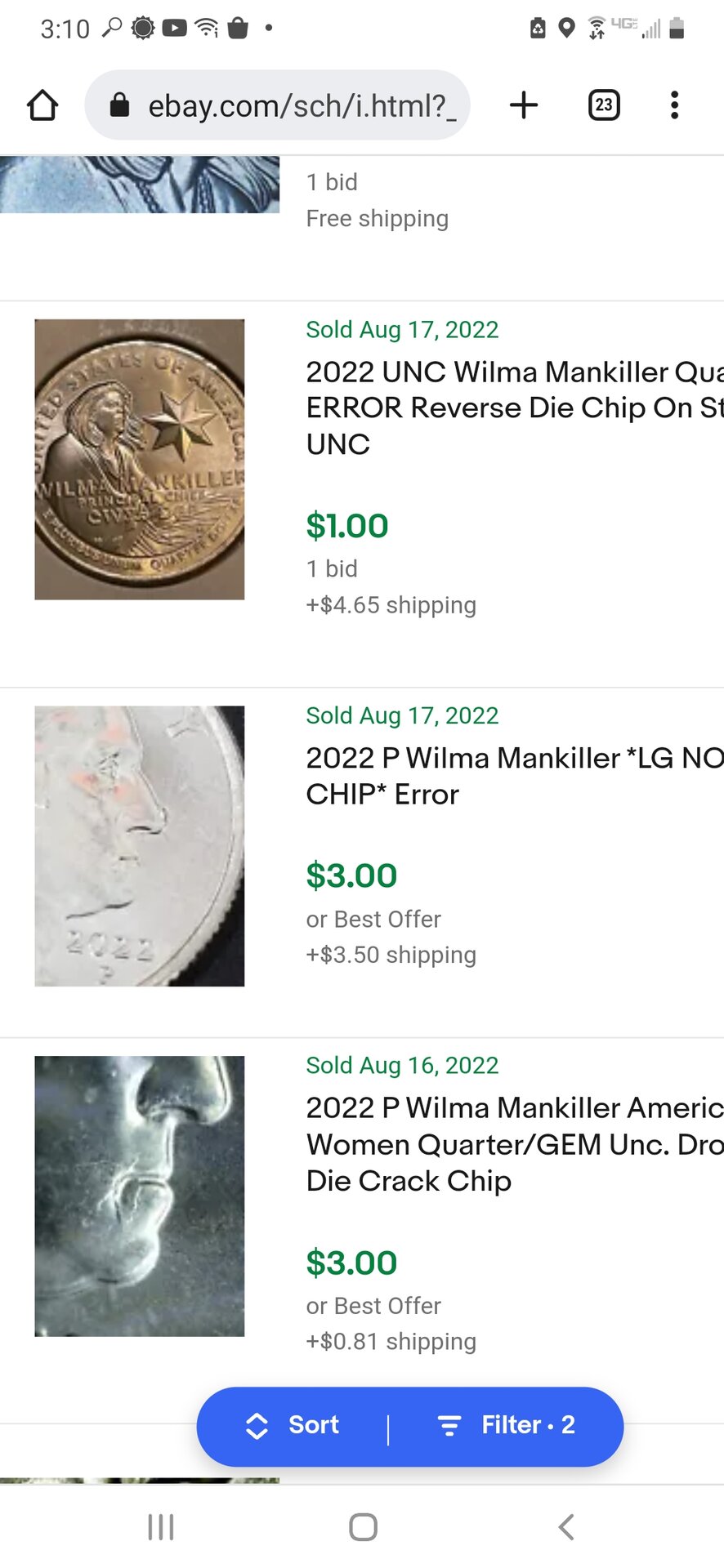View the 2022 P obverse coin photo

(140, 845)
